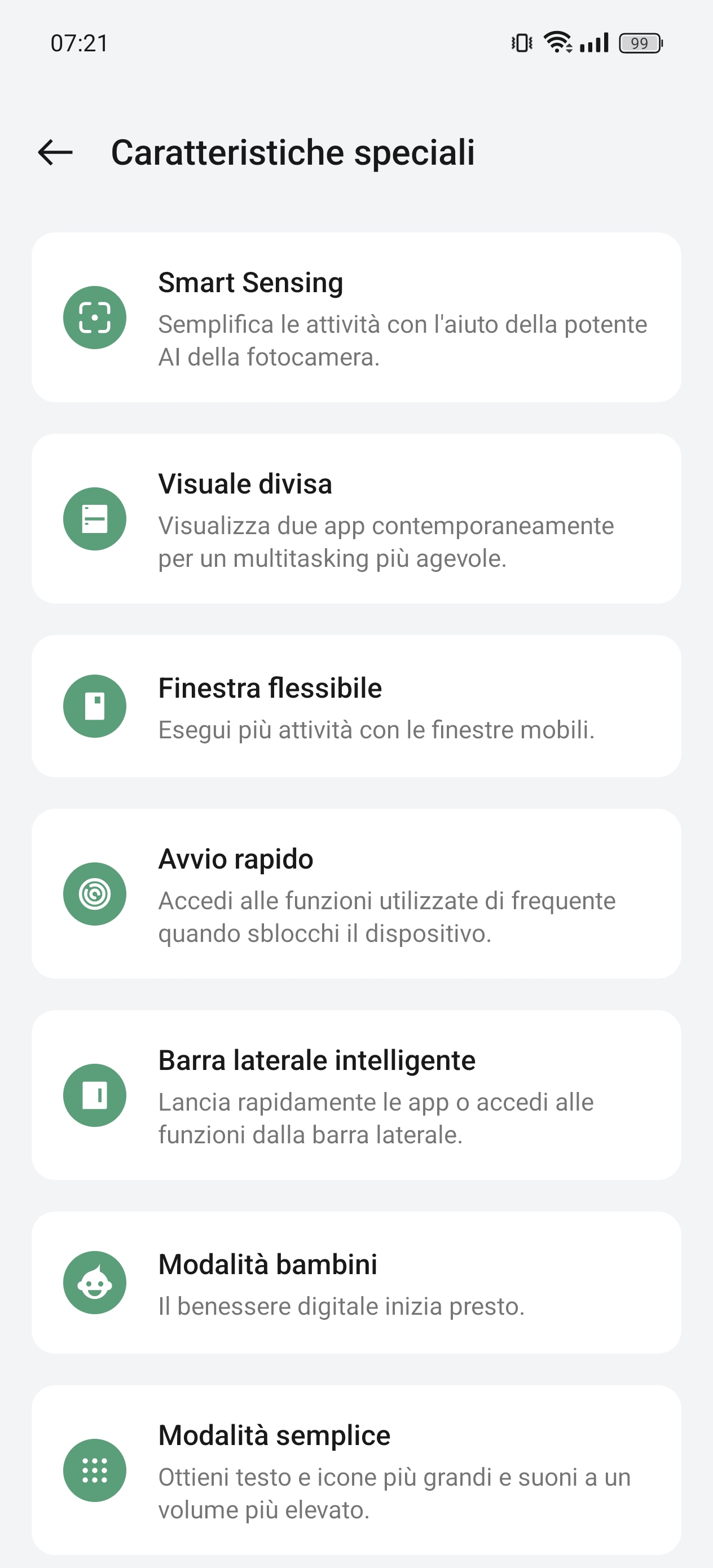
Task: Open Avvio rapido settings
Action: click(356, 893)
